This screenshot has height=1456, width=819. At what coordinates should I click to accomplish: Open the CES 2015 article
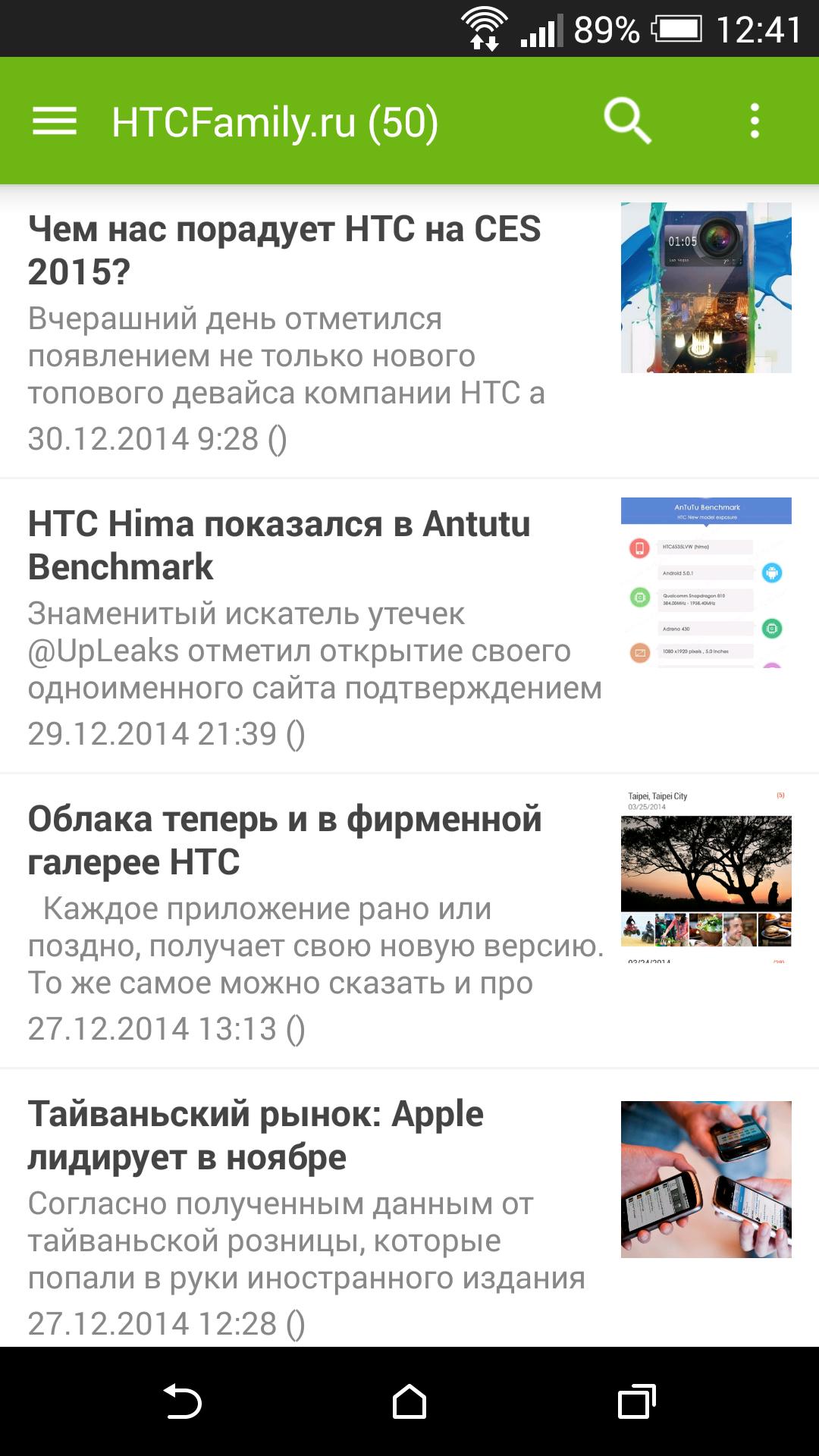[303, 326]
